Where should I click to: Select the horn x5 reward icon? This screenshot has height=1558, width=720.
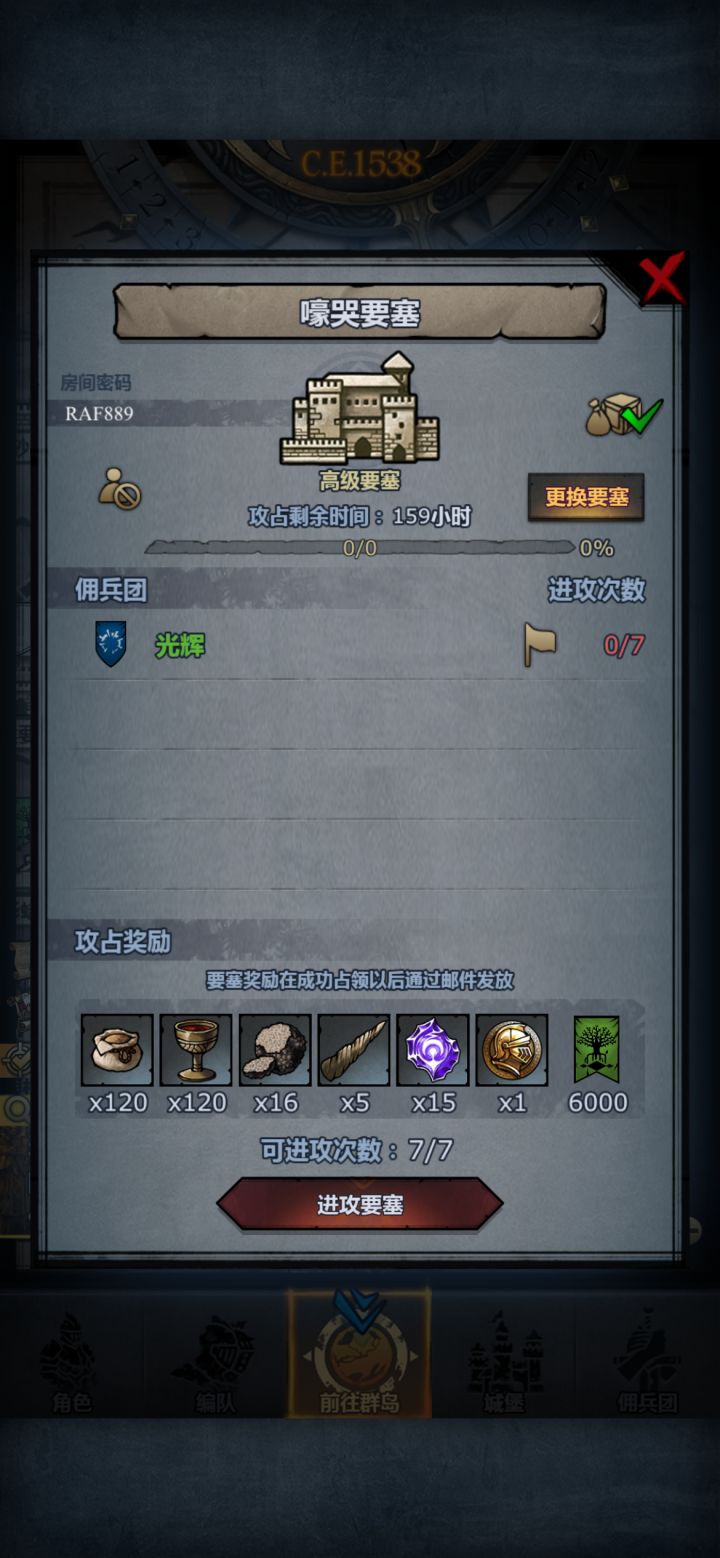tap(353, 1050)
